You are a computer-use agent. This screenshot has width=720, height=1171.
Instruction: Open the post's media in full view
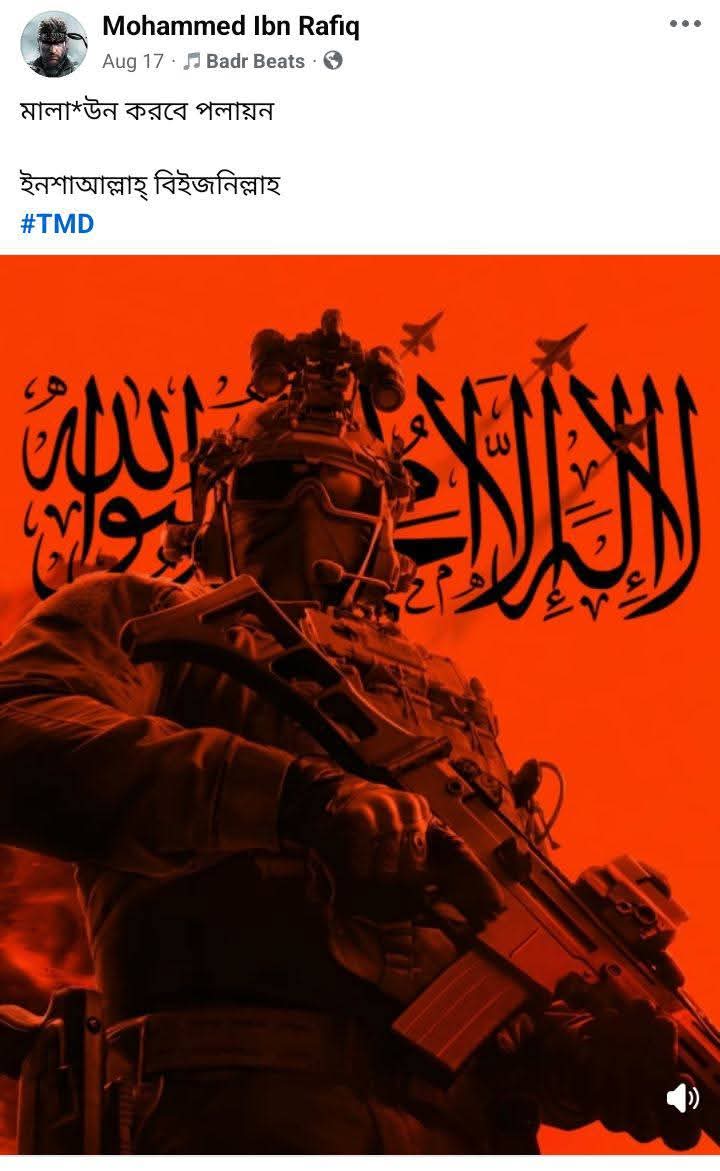point(360,700)
